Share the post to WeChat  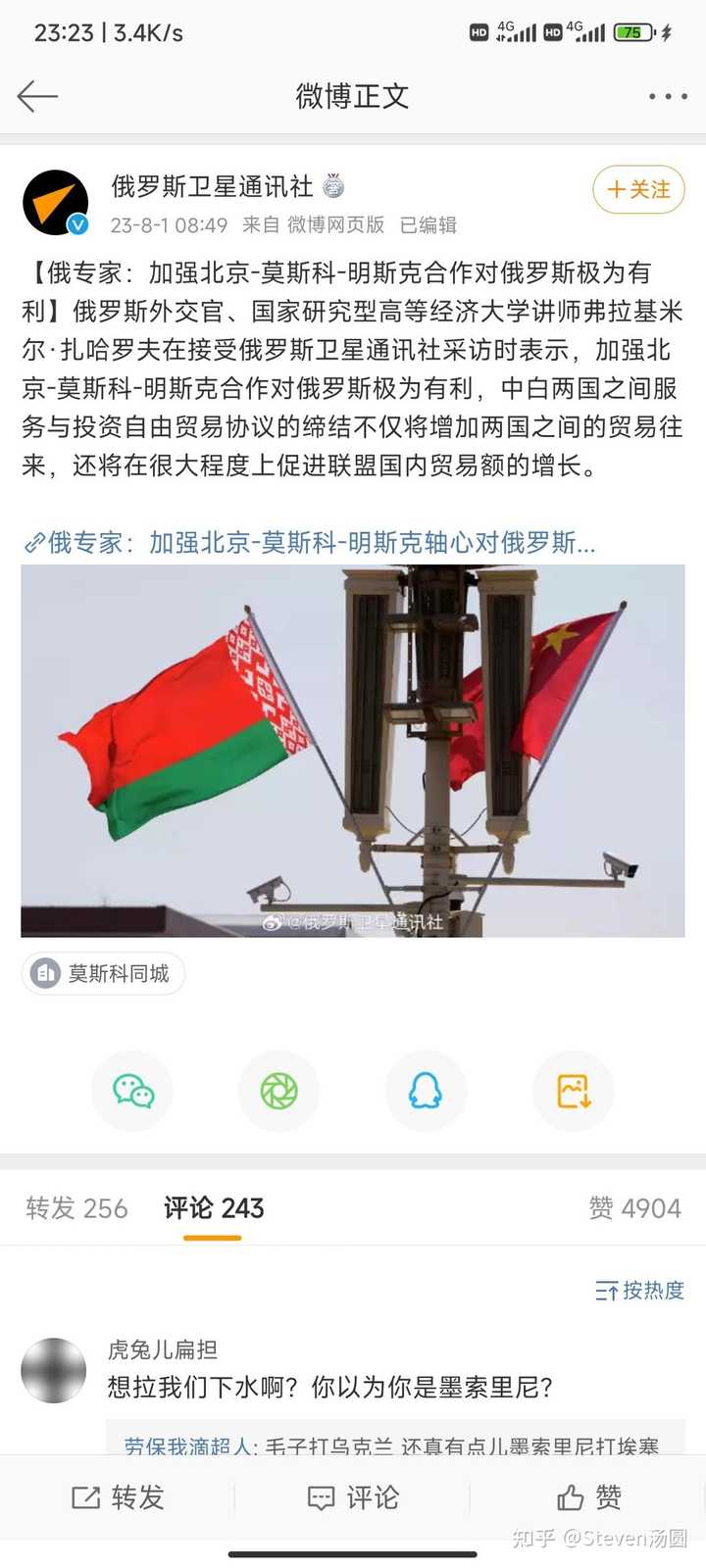pyautogui.click(x=132, y=1091)
